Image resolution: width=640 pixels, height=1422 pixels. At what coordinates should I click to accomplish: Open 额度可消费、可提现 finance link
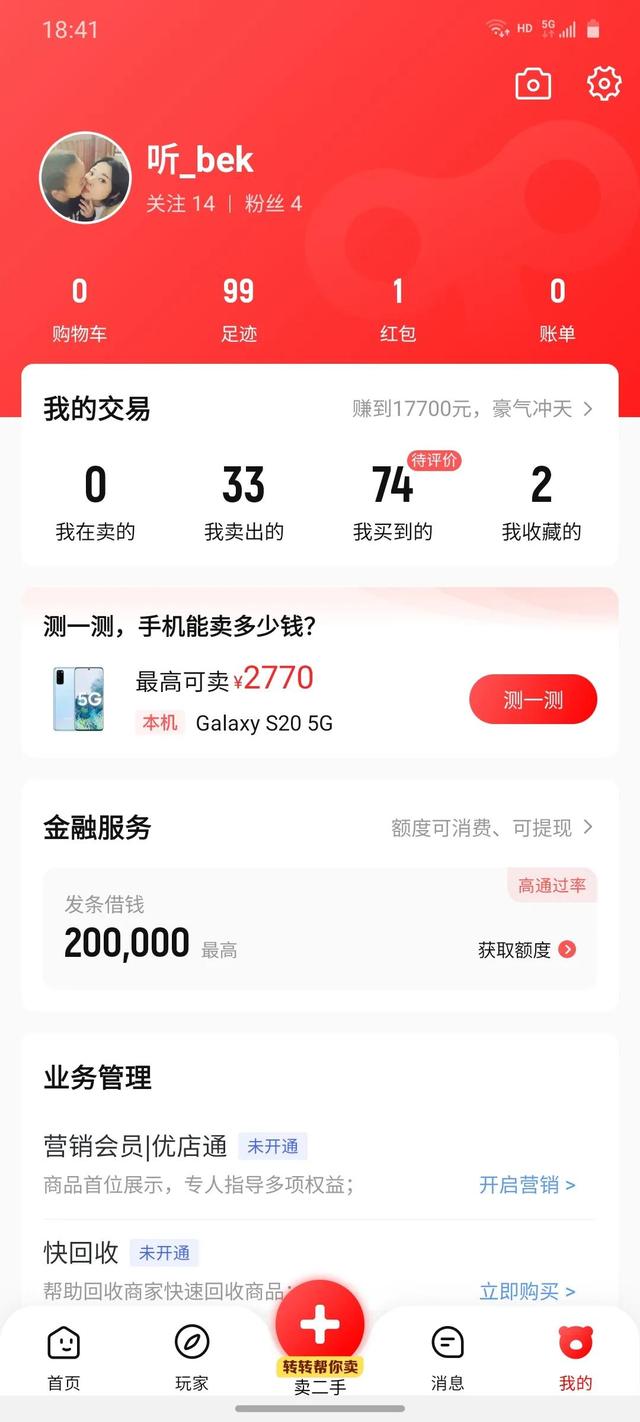(492, 828)
